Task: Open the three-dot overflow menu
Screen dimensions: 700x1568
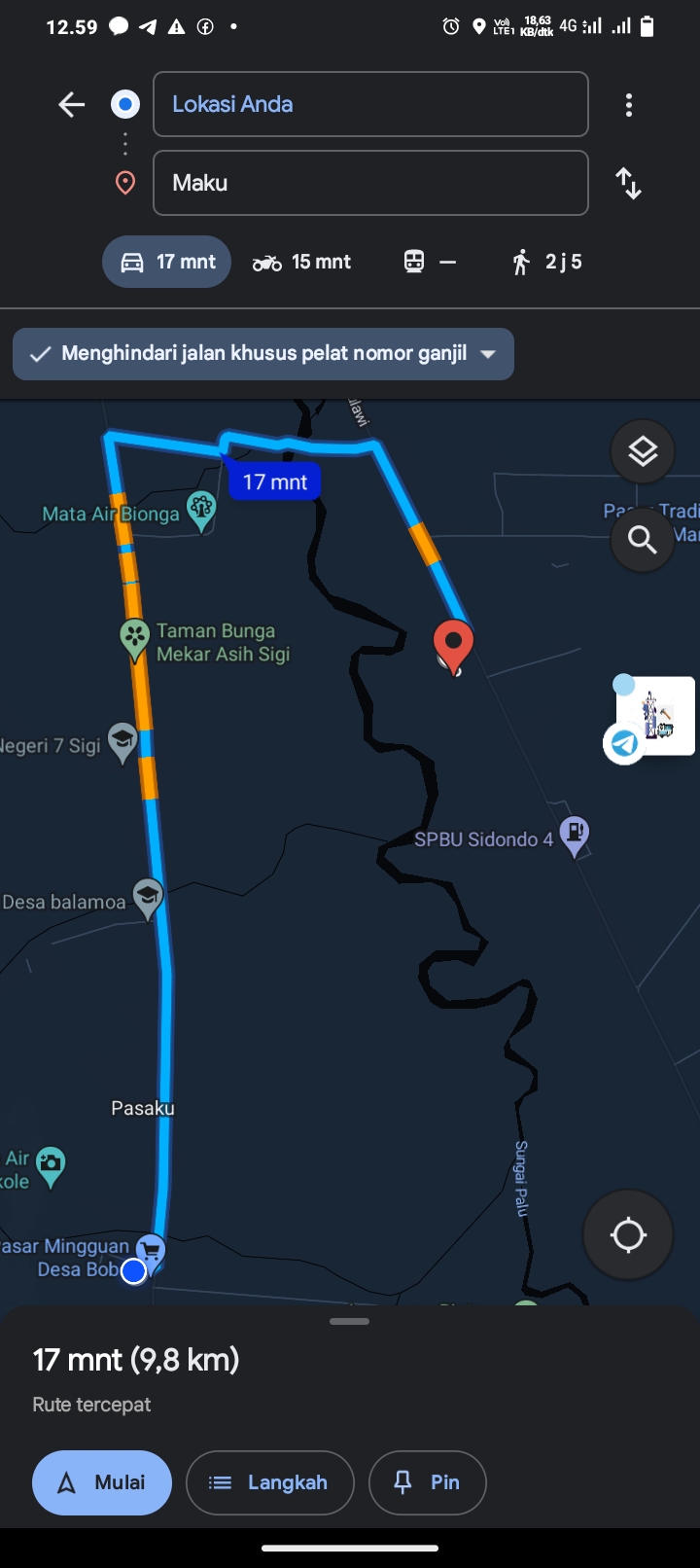Action: 629,105
